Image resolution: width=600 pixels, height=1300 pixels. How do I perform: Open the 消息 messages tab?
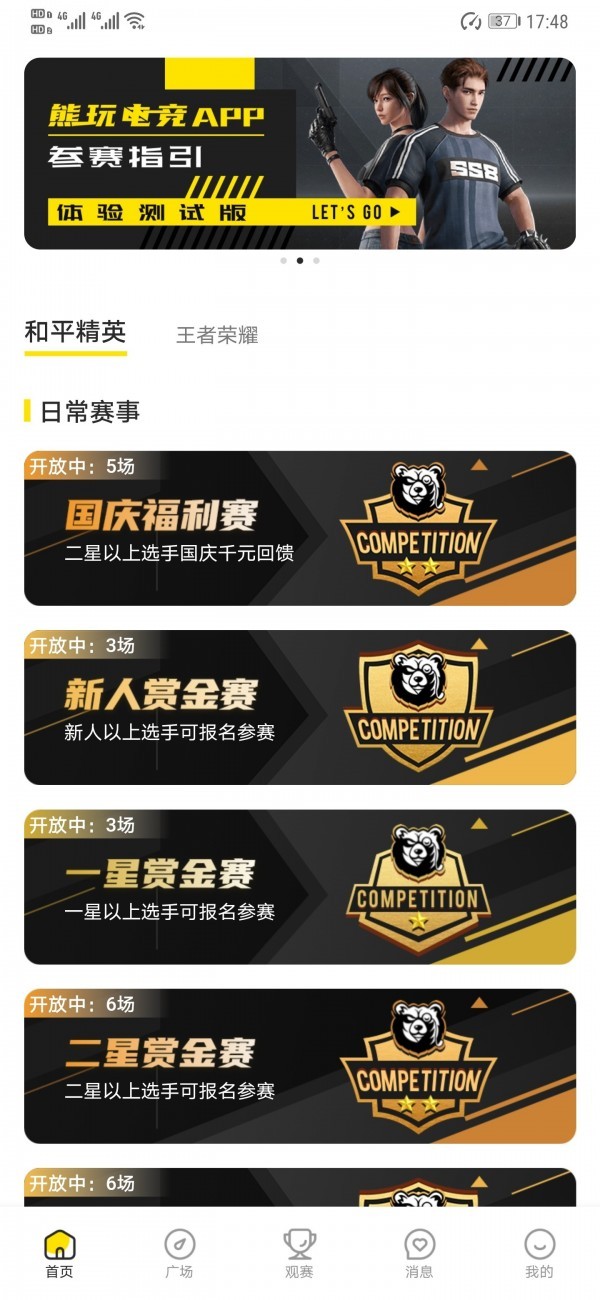pos(419,1254)
